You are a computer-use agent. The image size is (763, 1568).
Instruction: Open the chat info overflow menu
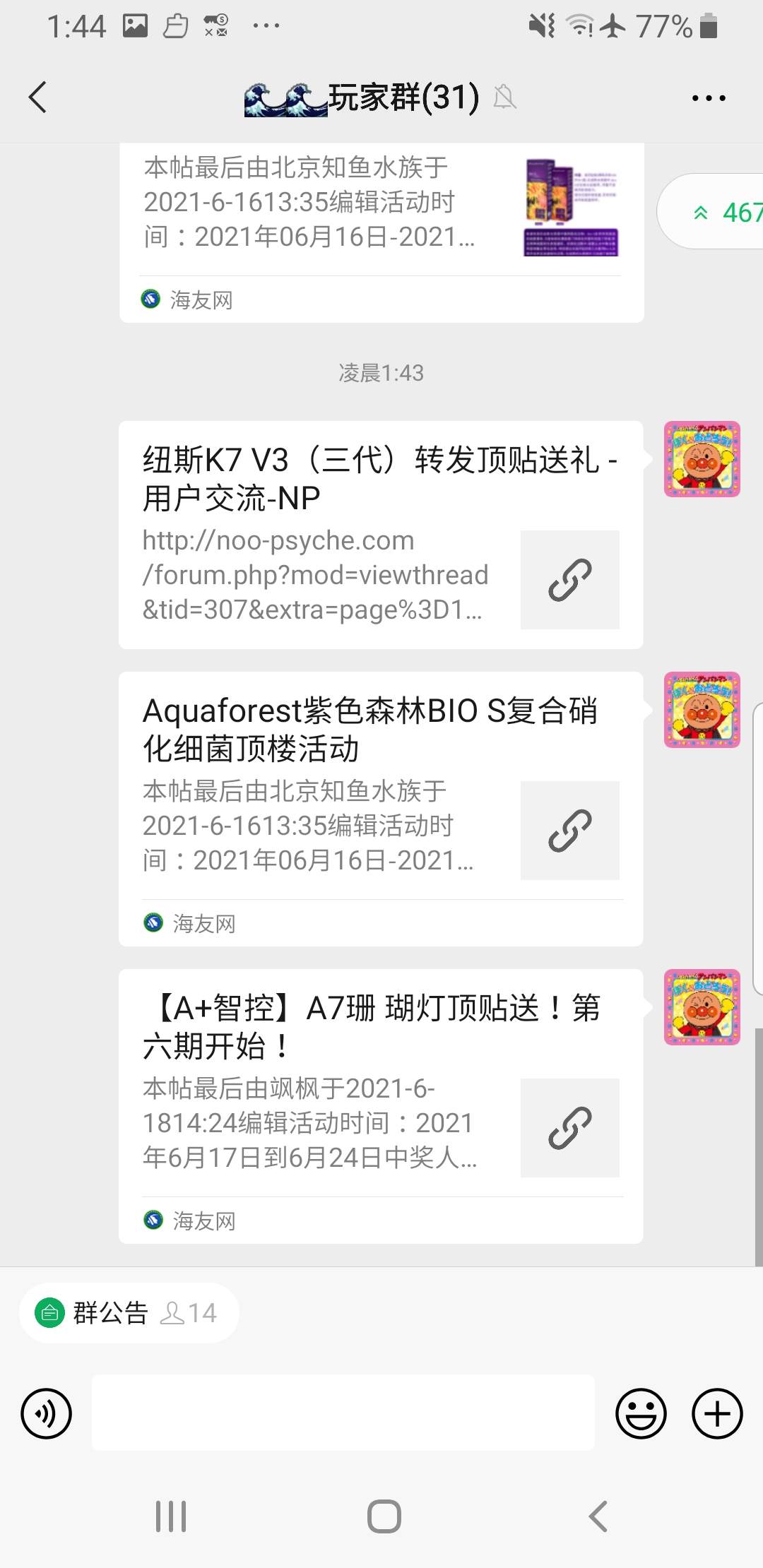(708, 98)
